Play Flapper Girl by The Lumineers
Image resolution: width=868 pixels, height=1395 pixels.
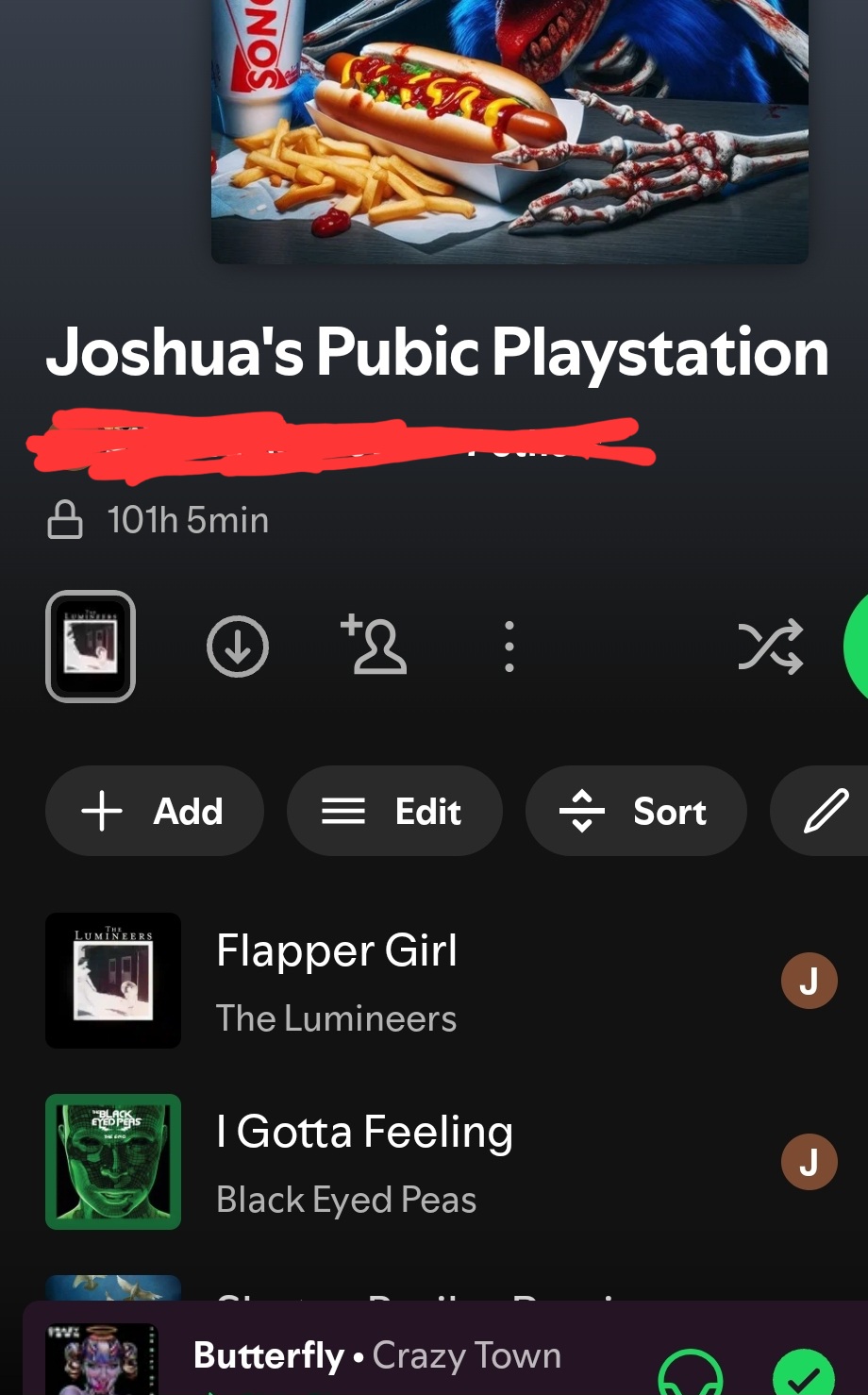(337, 981)
